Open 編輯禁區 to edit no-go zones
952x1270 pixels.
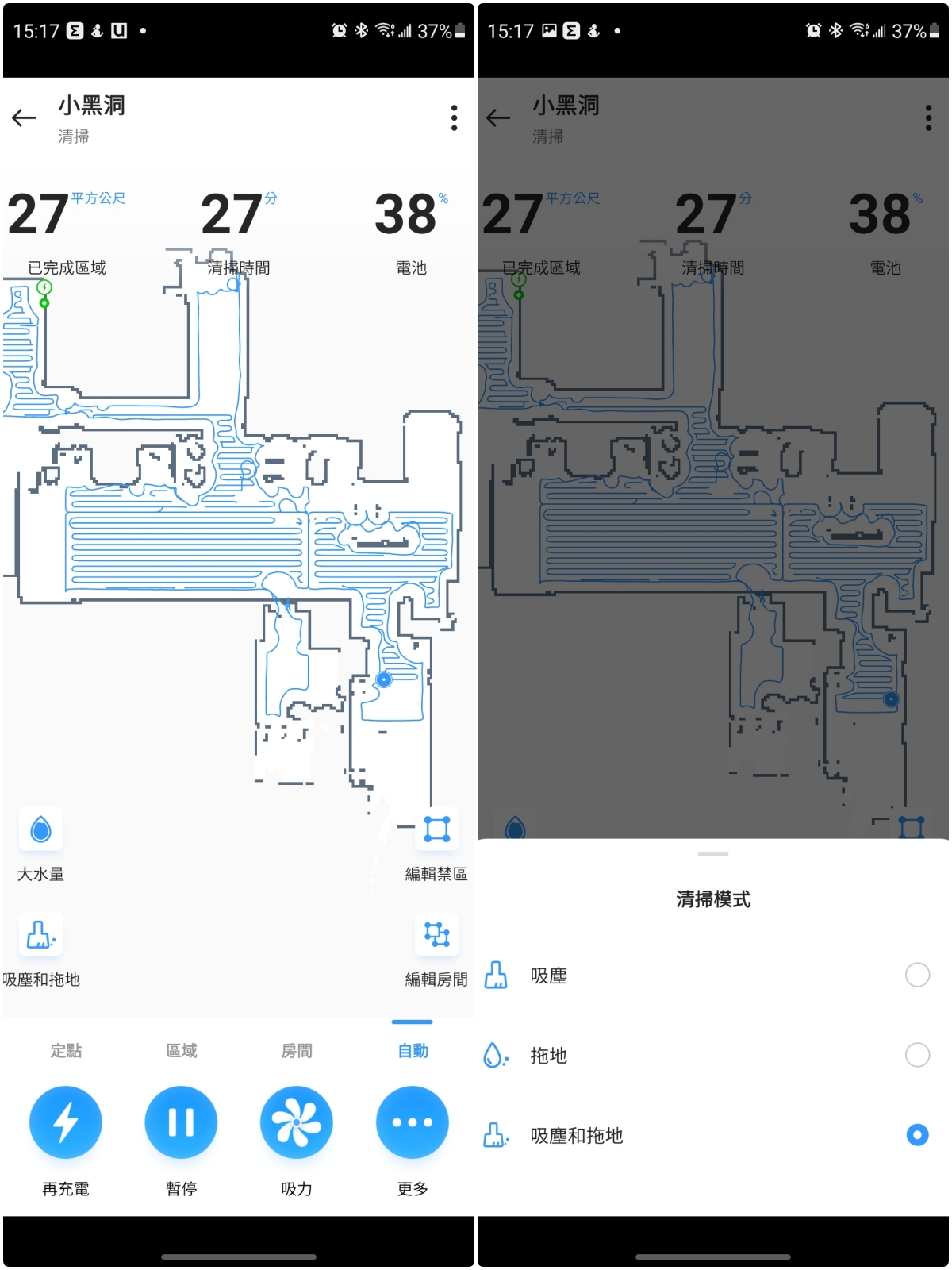pyautogui.click(x=436, y=830)
